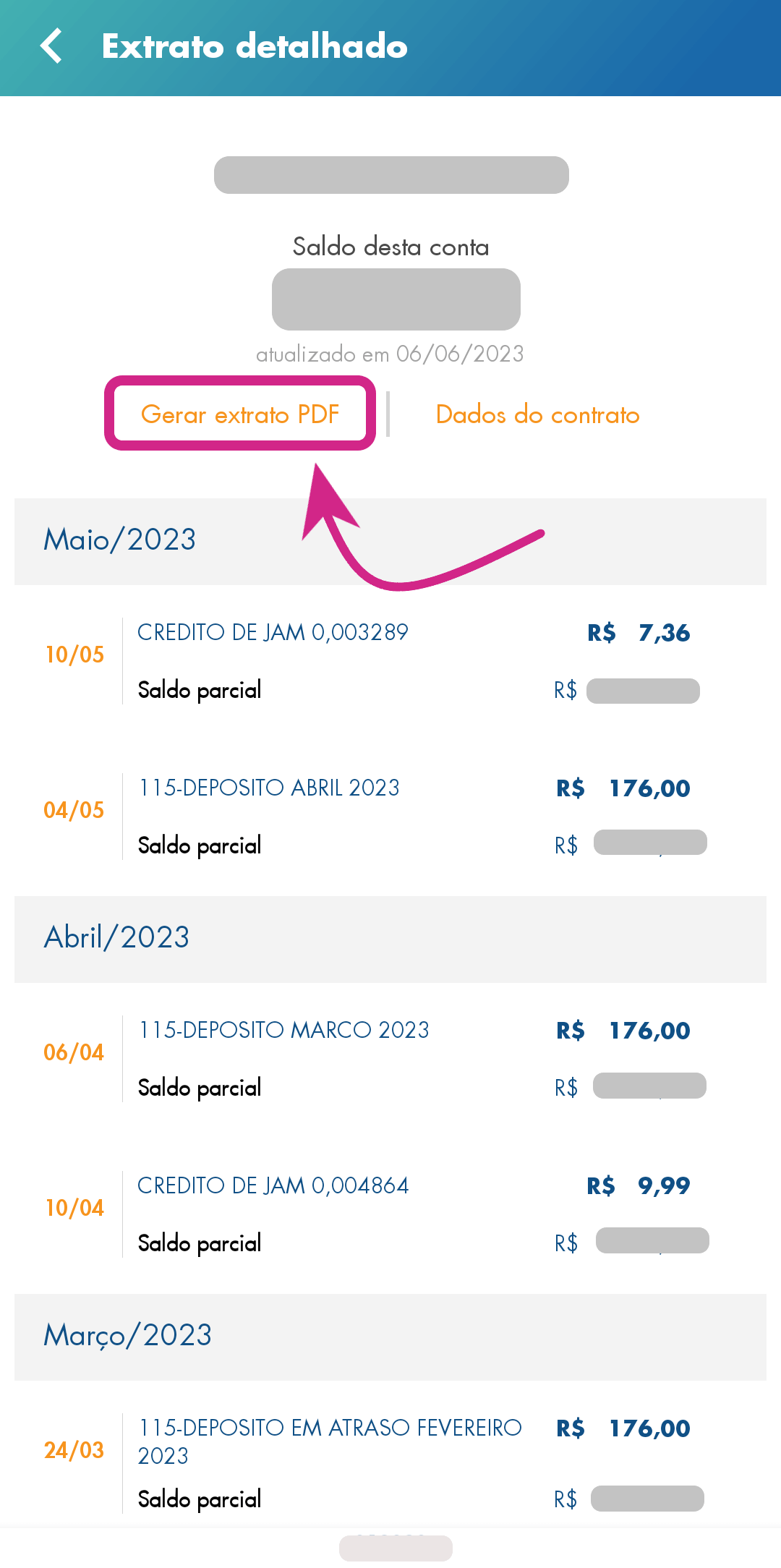The image size is (781, 1568).
Task: Select the CREDITO DE JAM 0,004864 entry
Action: (x=273, y=1185)
